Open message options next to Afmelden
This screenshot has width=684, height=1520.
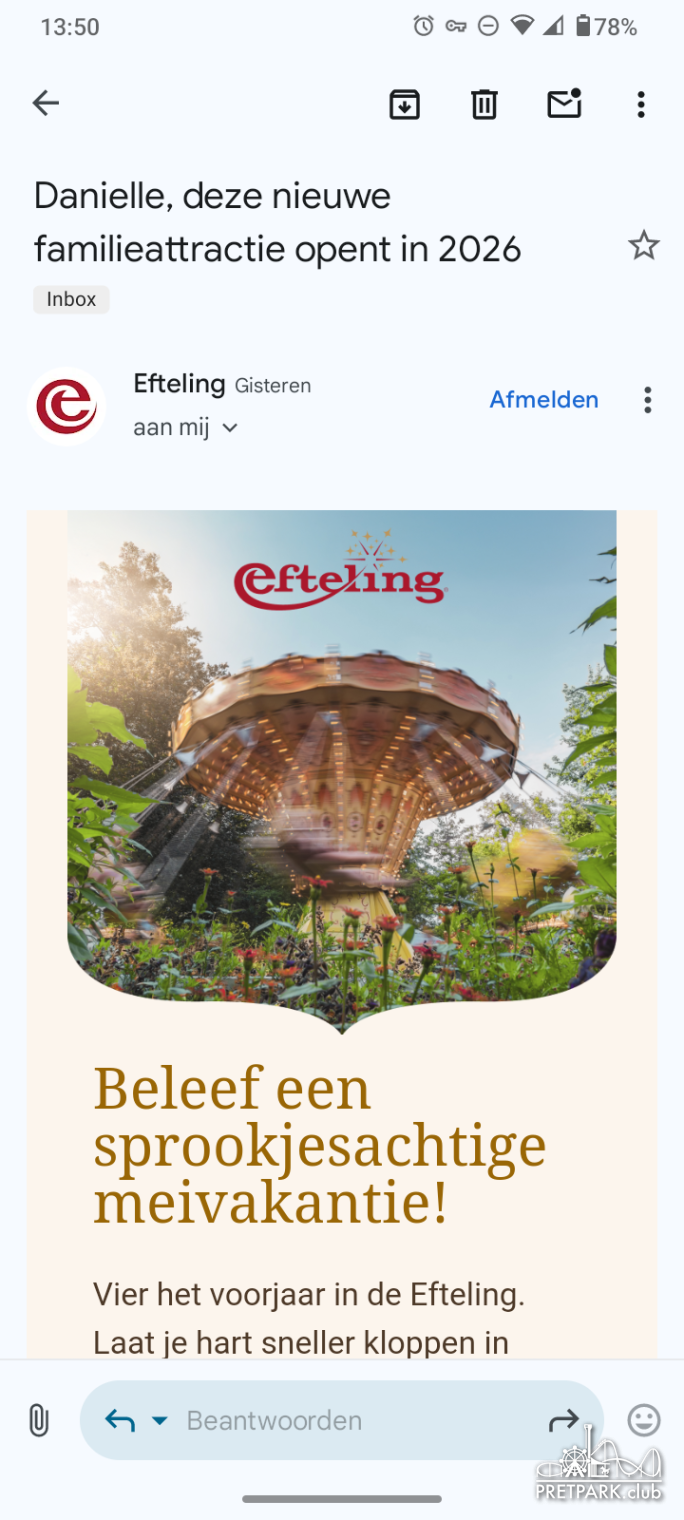(648, 400)
